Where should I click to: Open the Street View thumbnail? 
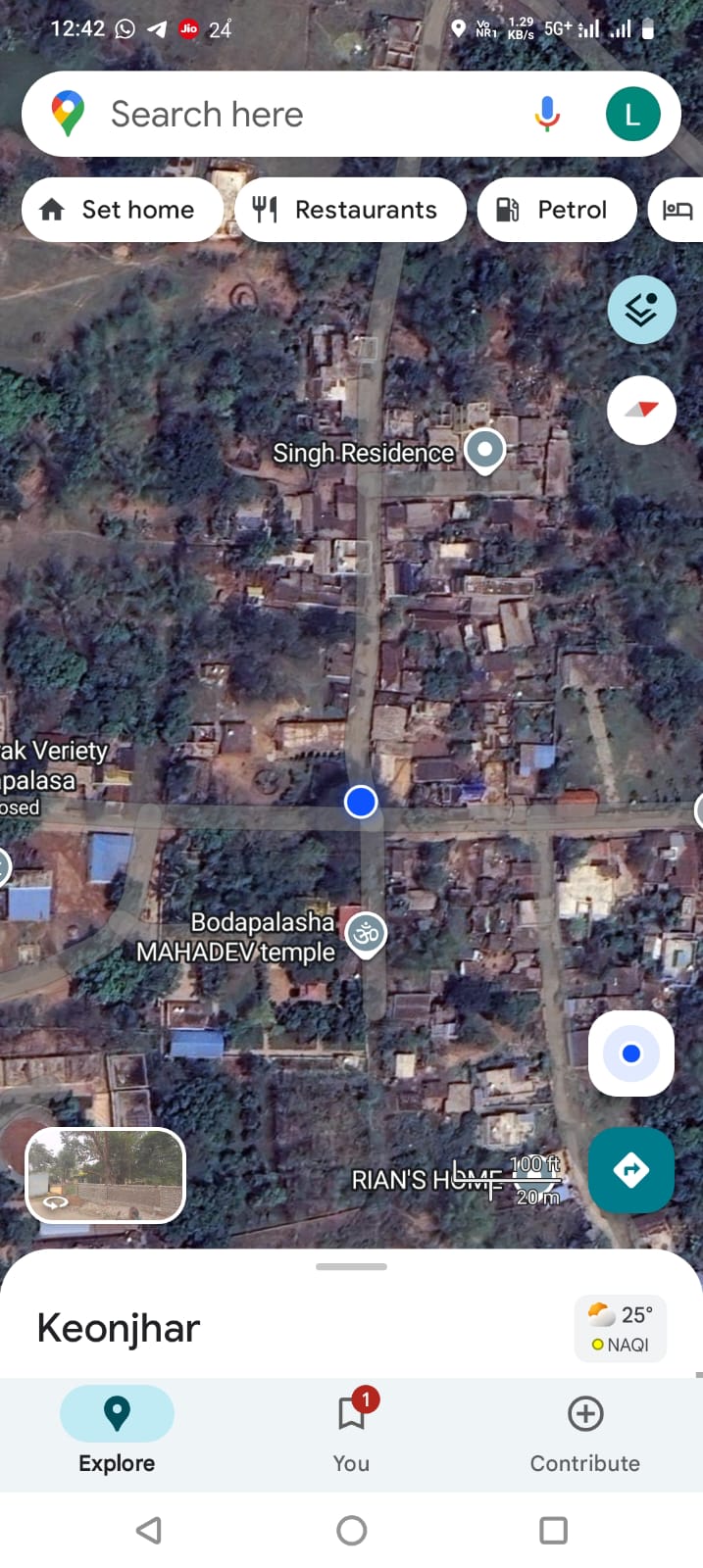point(105,1175)
